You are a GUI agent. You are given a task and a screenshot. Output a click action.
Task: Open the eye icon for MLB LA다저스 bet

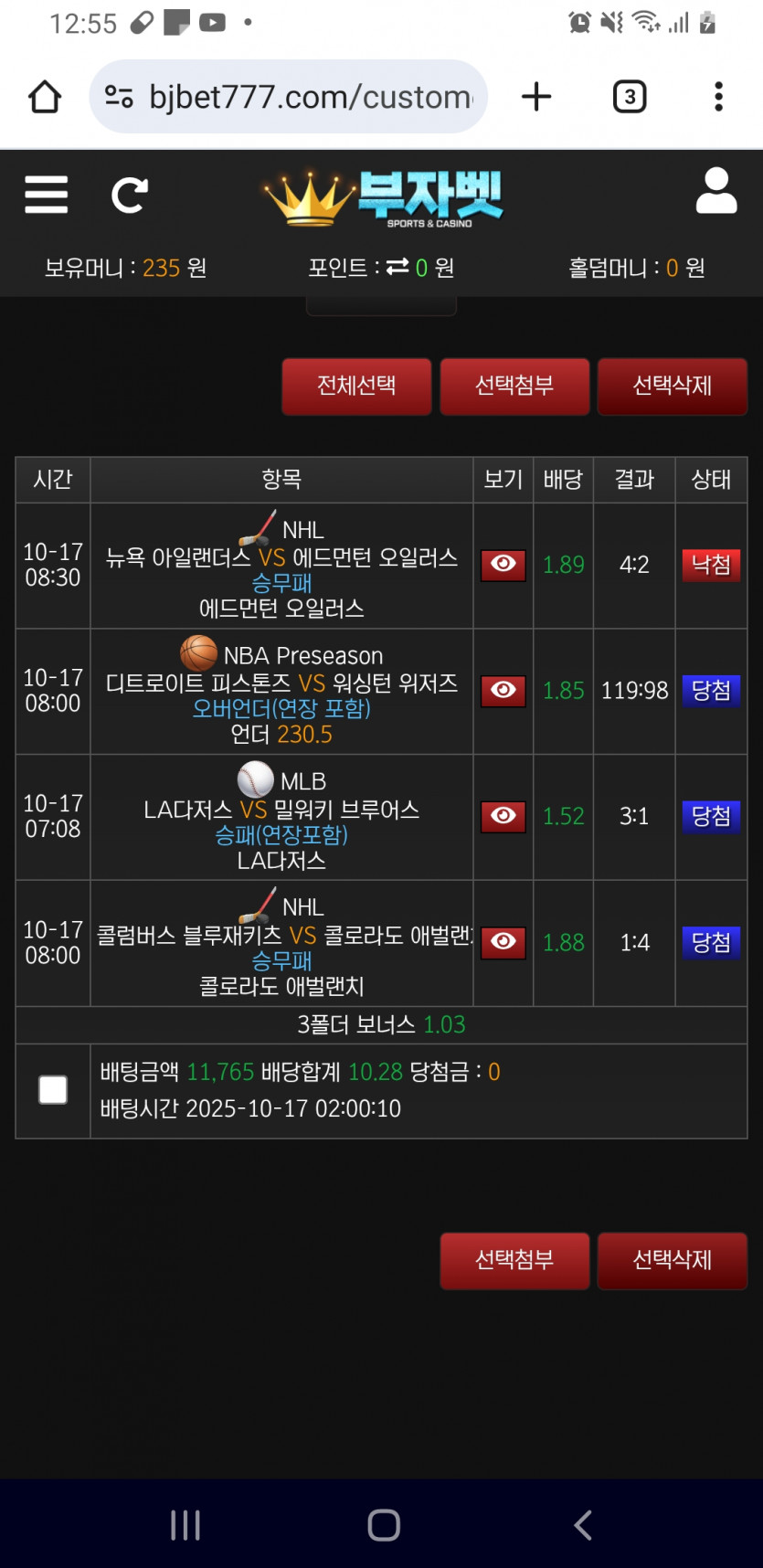pyautogui.click(x=503, y=816)
